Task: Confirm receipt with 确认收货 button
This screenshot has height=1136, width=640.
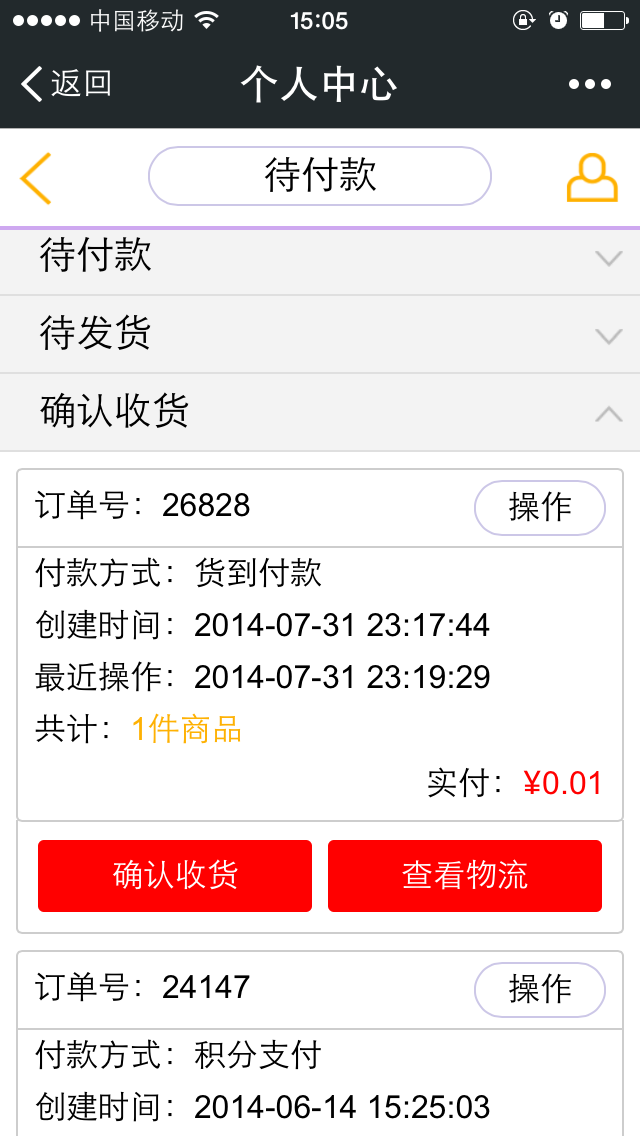Action: pos(175,876)
